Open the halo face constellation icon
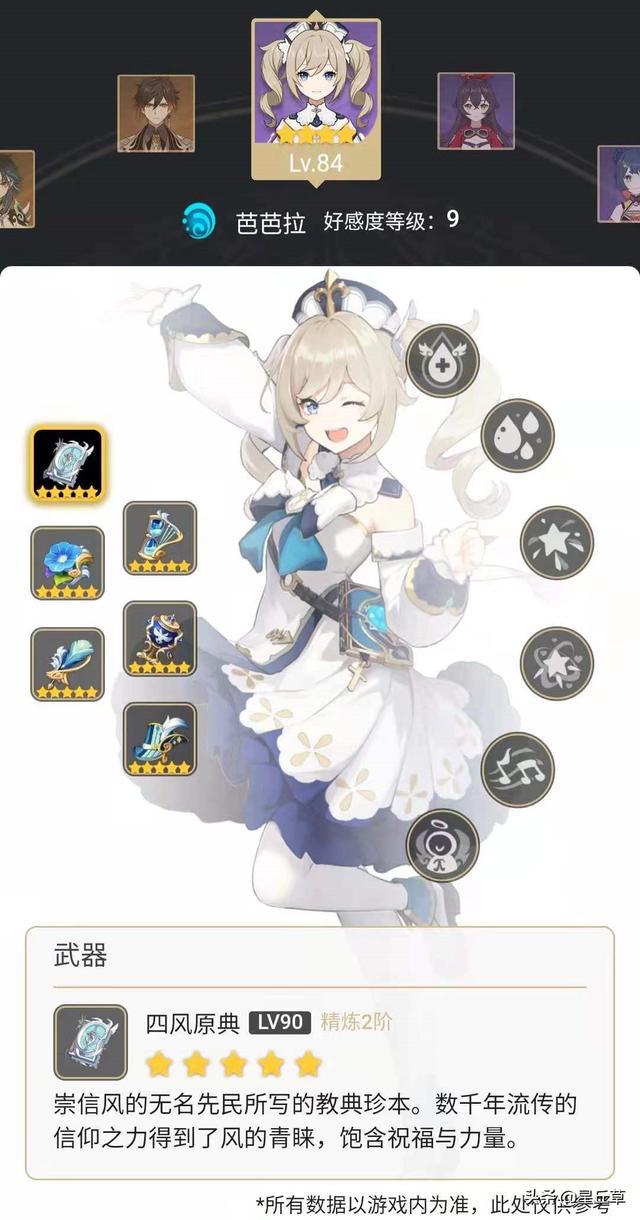The width and height of the screenshot is (640, 1220). (442, 846)
